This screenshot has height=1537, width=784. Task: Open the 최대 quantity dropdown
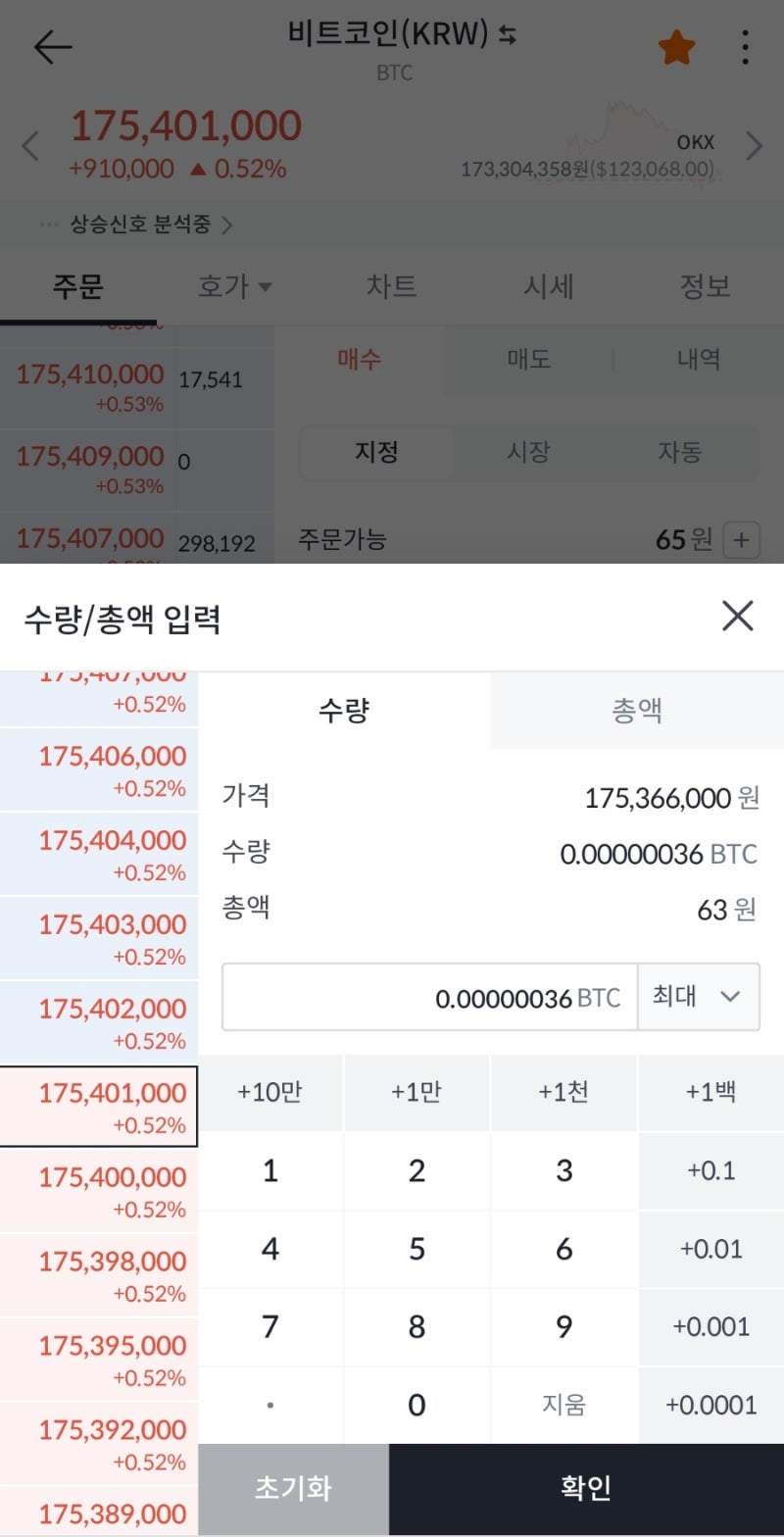click(x=698, y=997)
